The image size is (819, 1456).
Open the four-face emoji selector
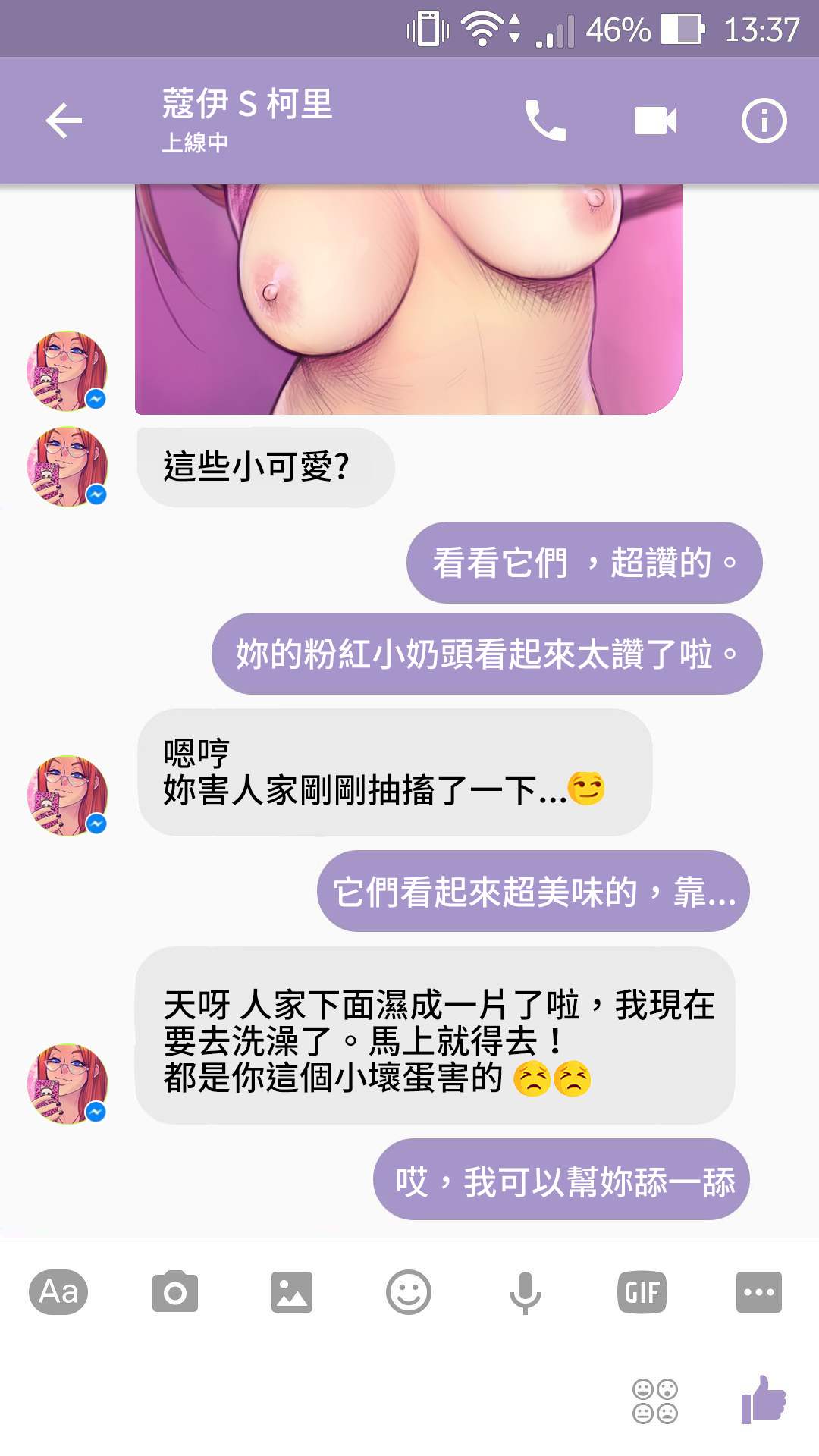point(655,1401)
